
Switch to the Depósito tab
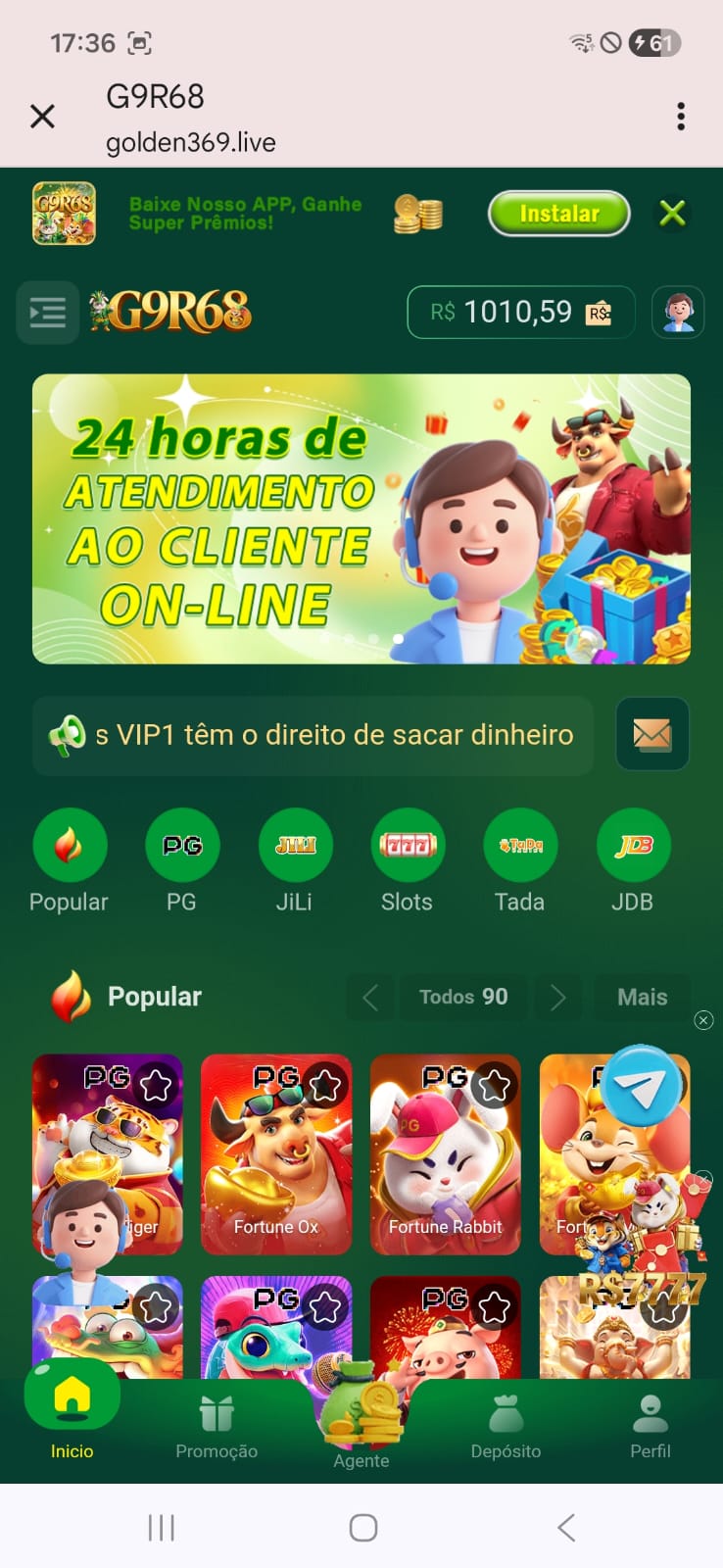tap(506, 1428)
